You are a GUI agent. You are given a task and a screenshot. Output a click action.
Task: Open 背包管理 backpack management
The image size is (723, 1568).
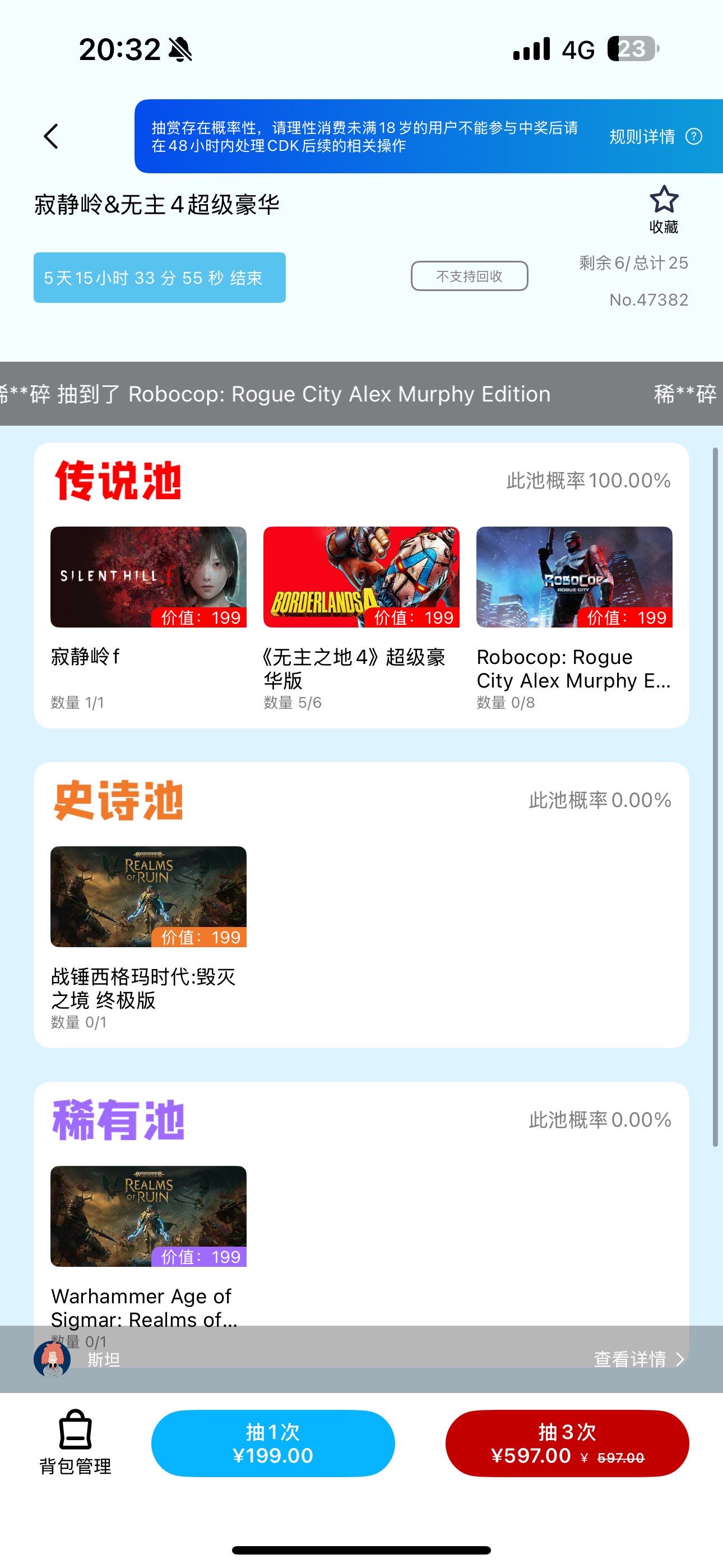coord(76,1442)
